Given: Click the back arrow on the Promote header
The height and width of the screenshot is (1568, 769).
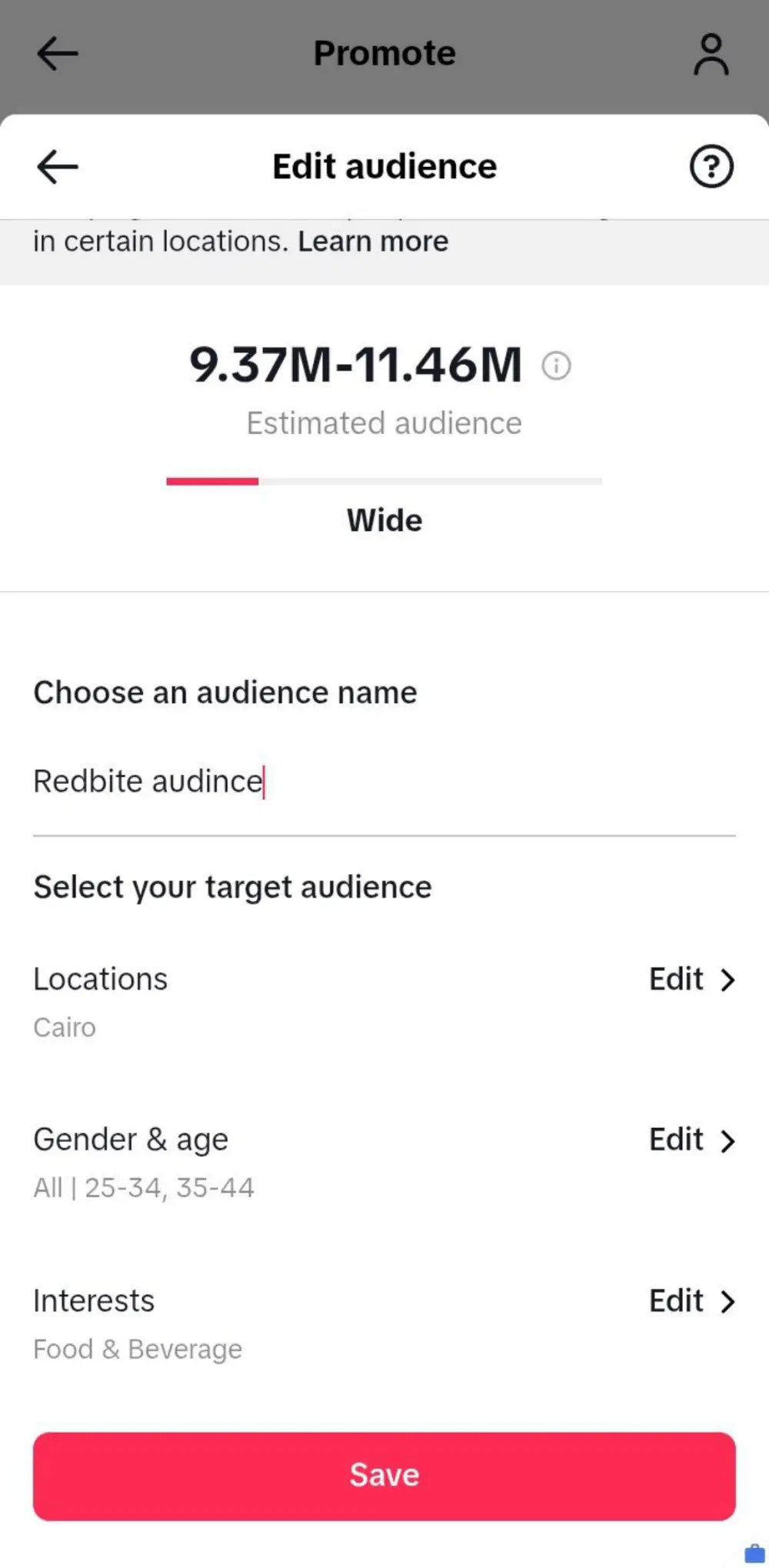Looking at the screenshot, I should pos(56,52).
